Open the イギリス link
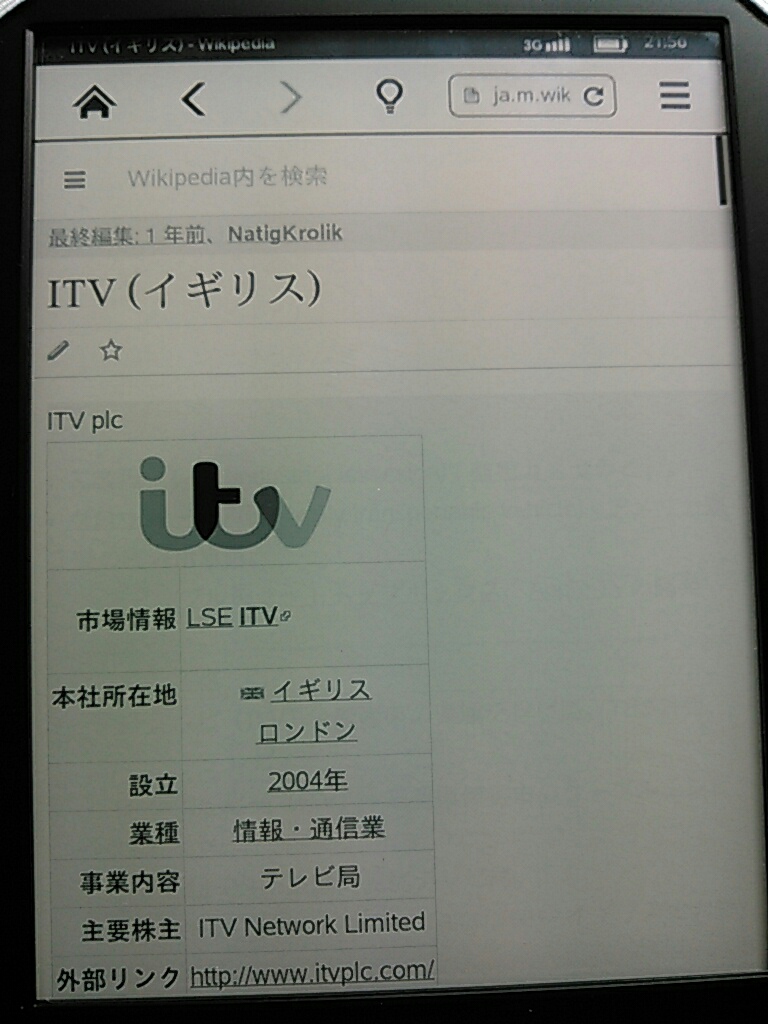This screenshot has height=1024, width=768. click(321, 690)
